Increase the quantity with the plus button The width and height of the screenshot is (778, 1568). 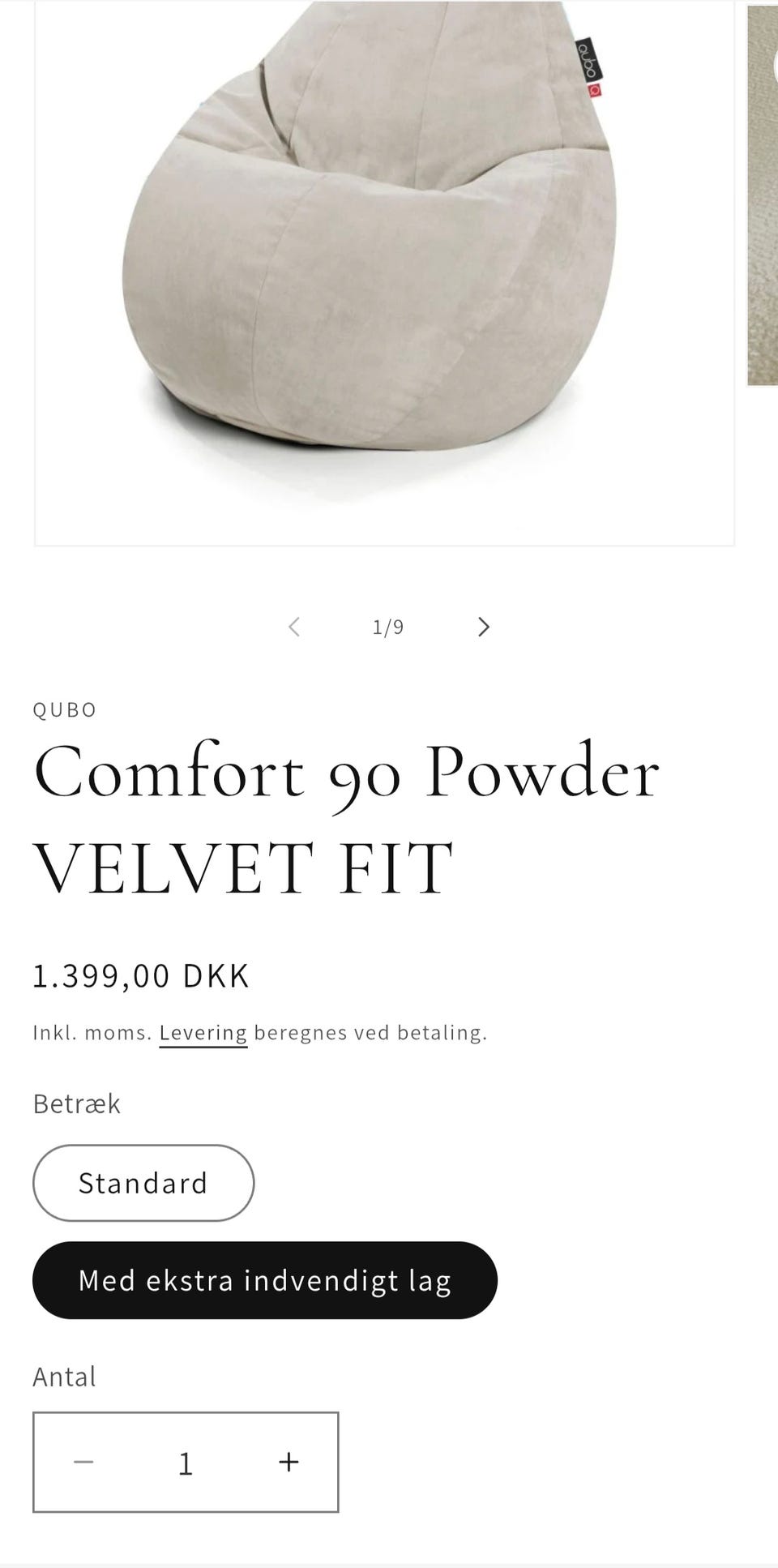pyautogui.click(x=289, y=1462)
